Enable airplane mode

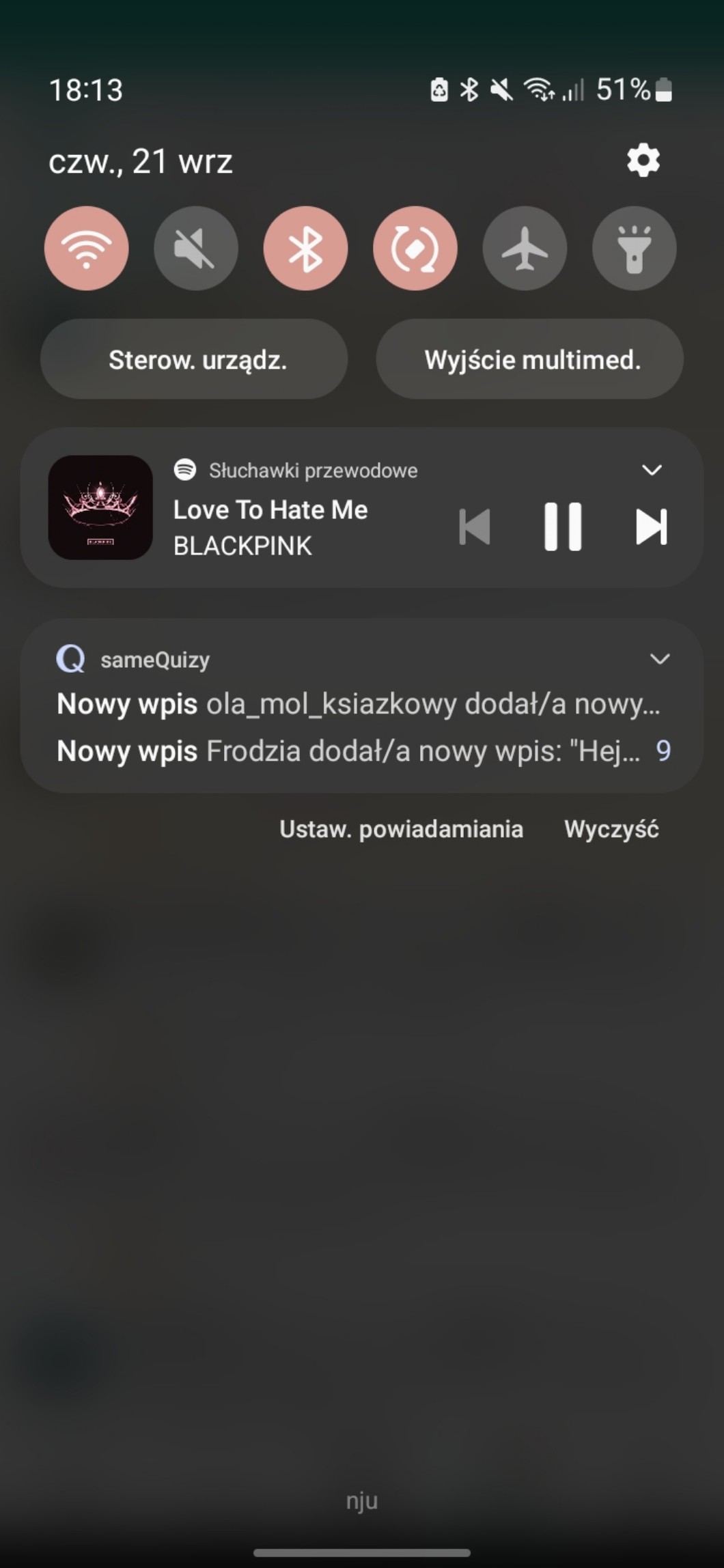pos(525,249)
